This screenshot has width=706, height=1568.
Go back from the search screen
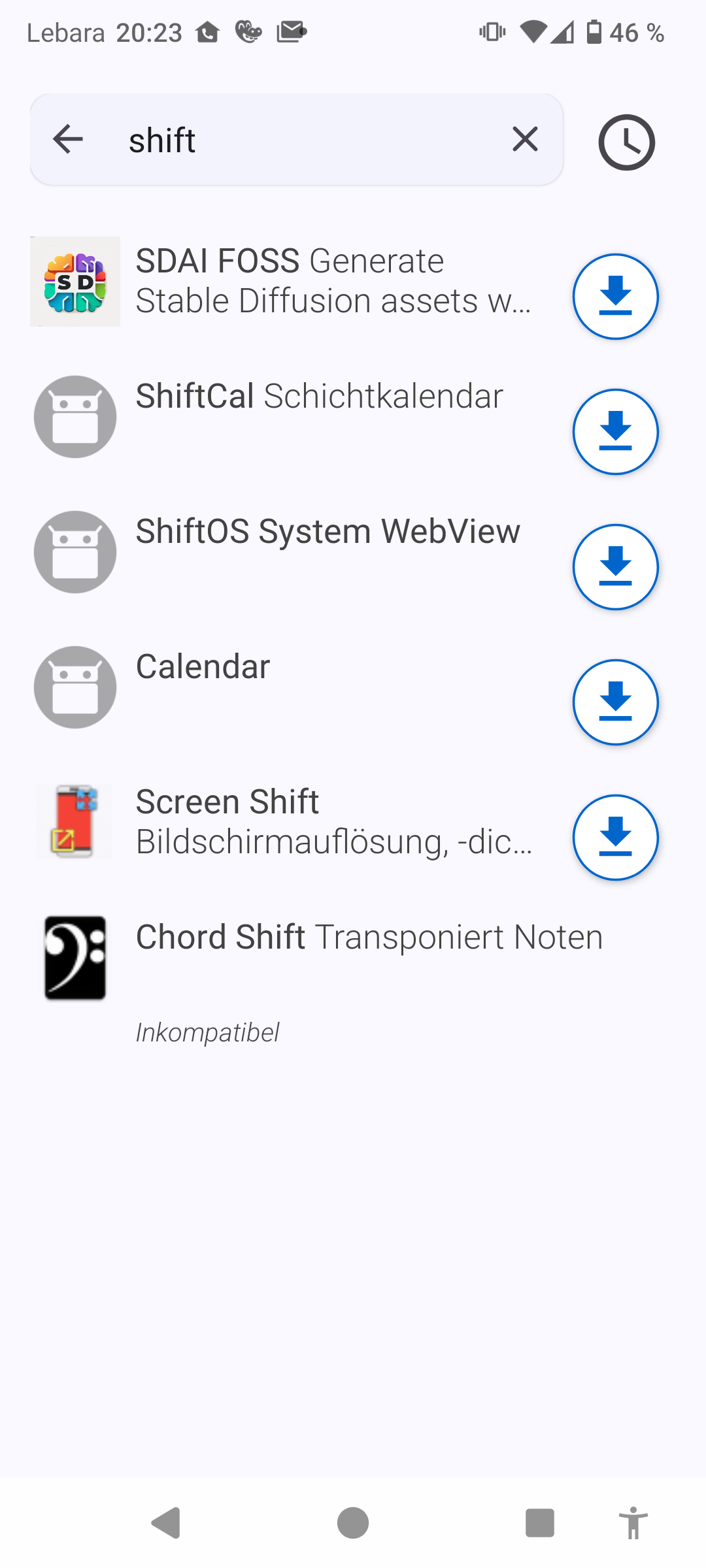68,140
